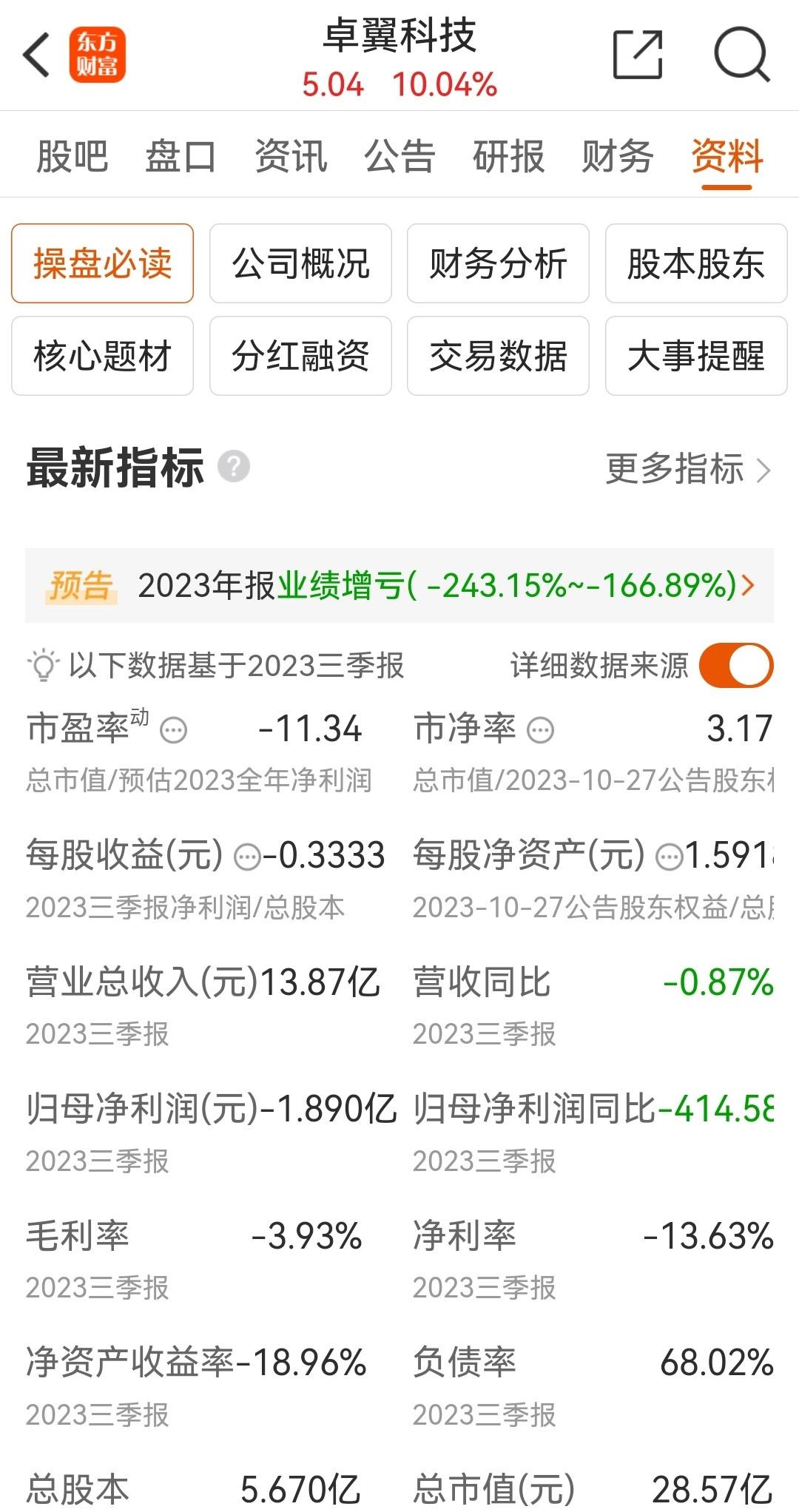Open the 2023年报业绩增亏 forecast banner
Viewport: 799px width, 1512px height.
(x=399, y=585)
